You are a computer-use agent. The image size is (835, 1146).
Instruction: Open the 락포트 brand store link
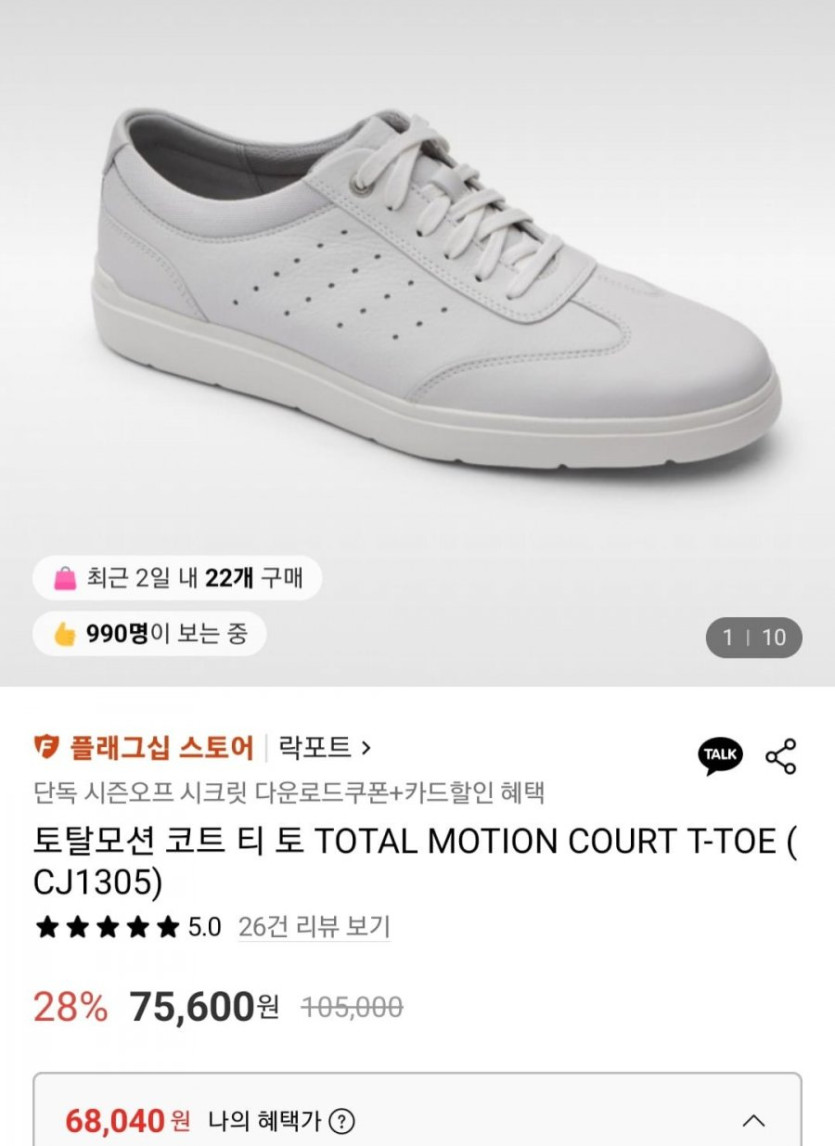324,747
